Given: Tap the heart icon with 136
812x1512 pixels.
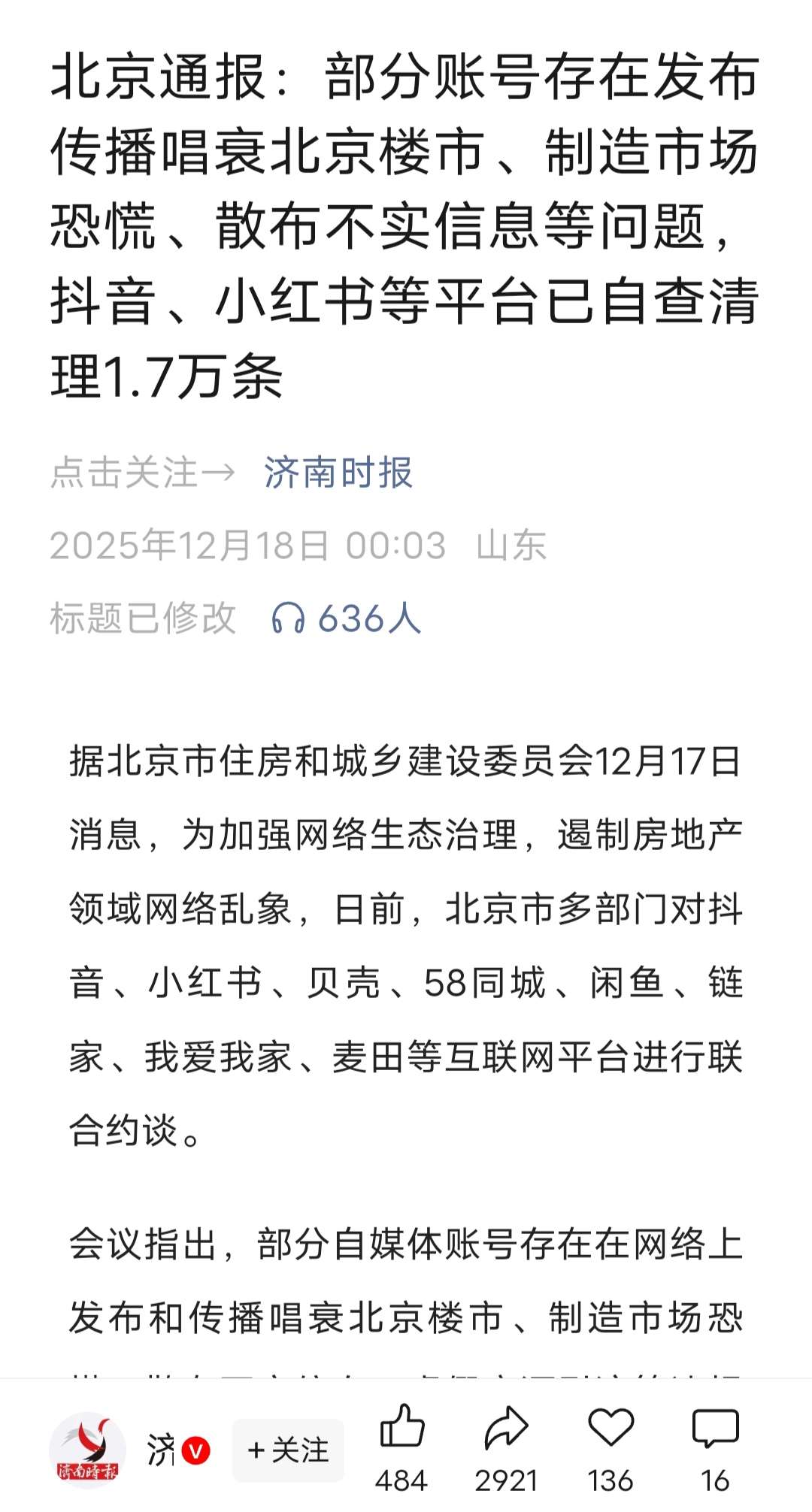Looking at the screenshot, I should (x=611, y=1428).
